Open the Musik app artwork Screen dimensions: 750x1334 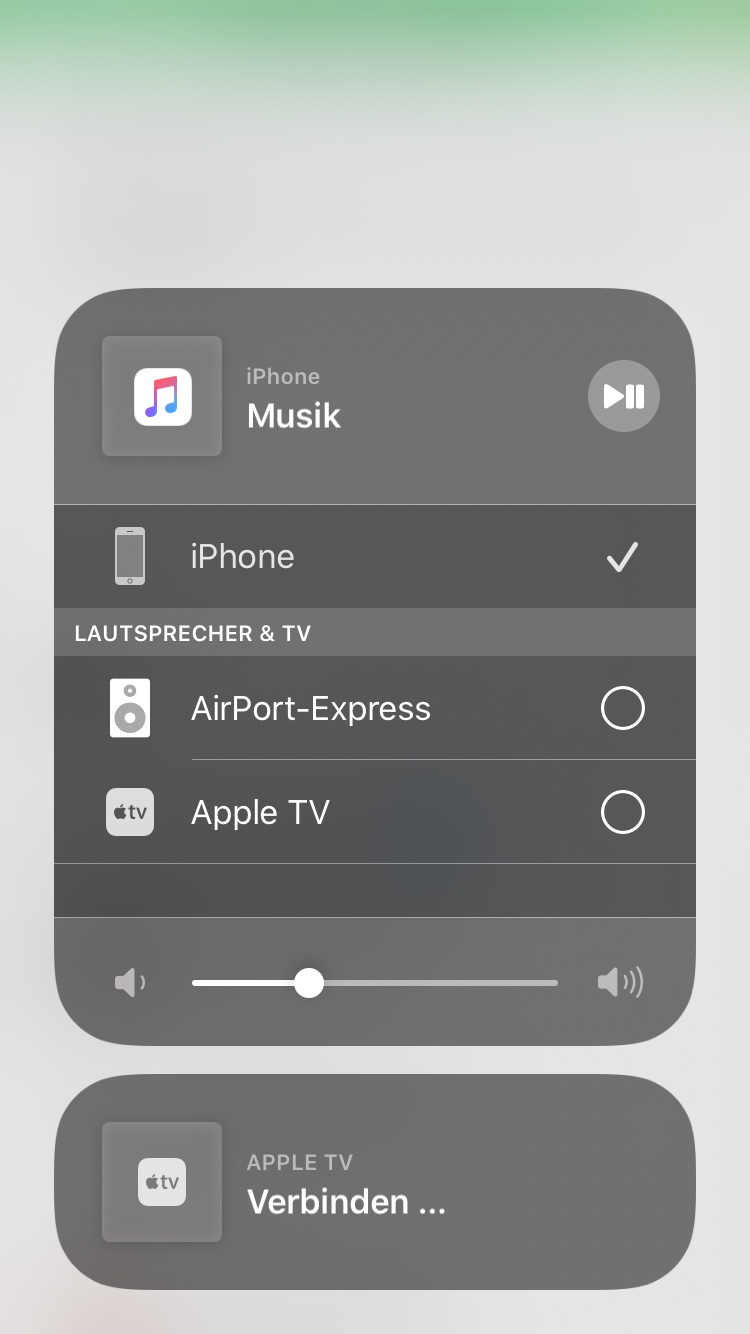162,396
